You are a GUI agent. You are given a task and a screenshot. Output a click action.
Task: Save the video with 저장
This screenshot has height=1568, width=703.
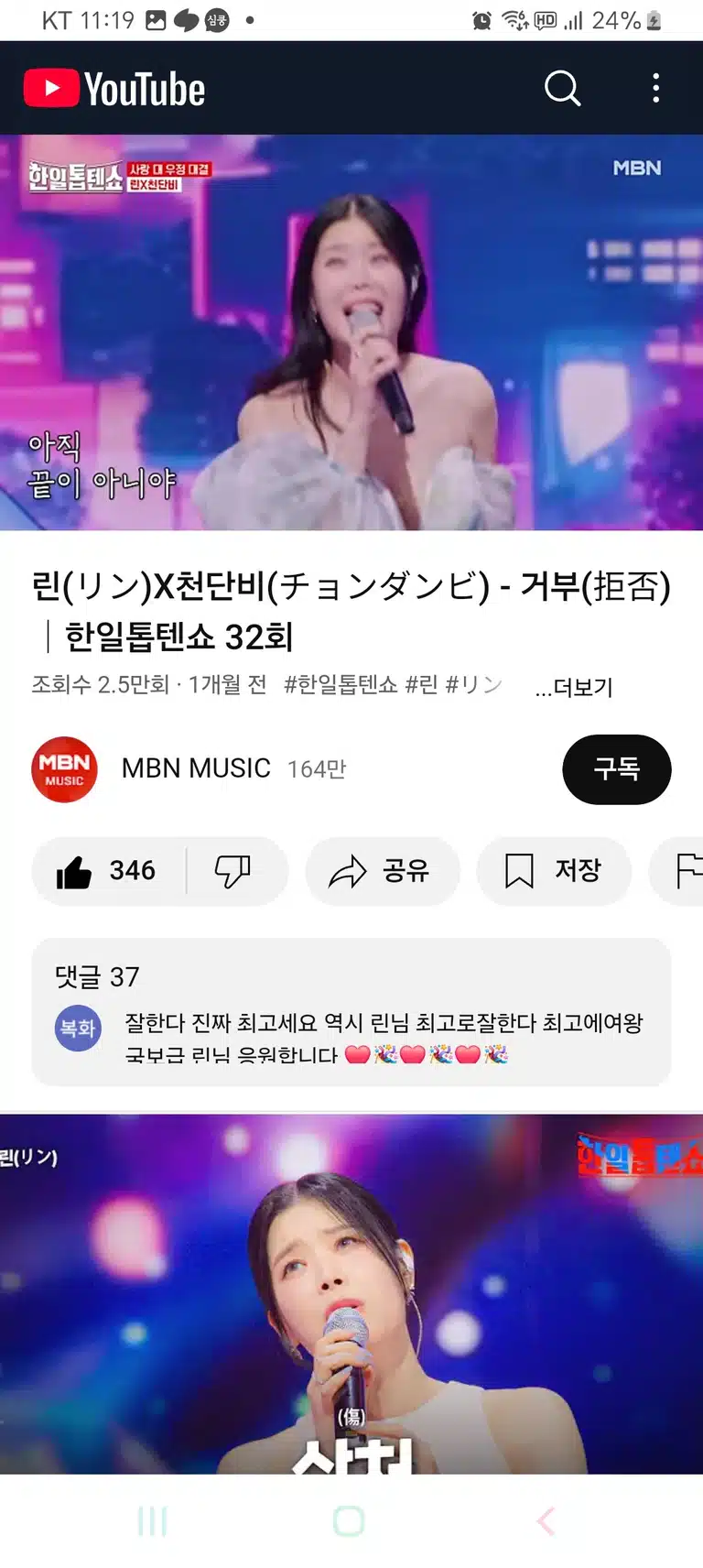tap(554, 871)
